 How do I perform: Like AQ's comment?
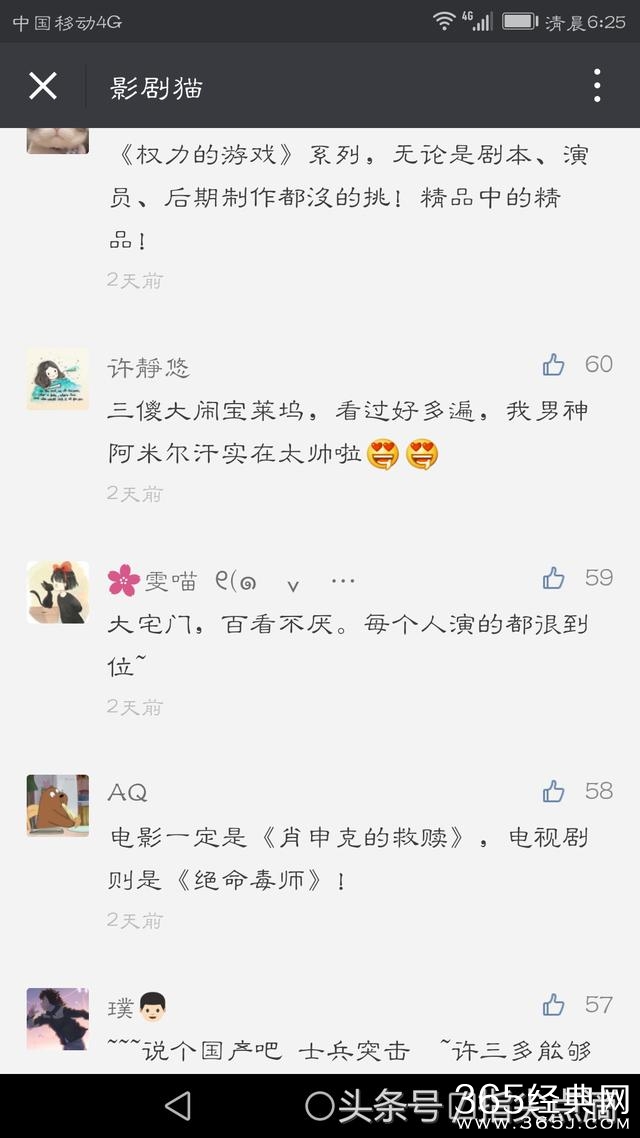pyautogui.click(x=554, y=792)
